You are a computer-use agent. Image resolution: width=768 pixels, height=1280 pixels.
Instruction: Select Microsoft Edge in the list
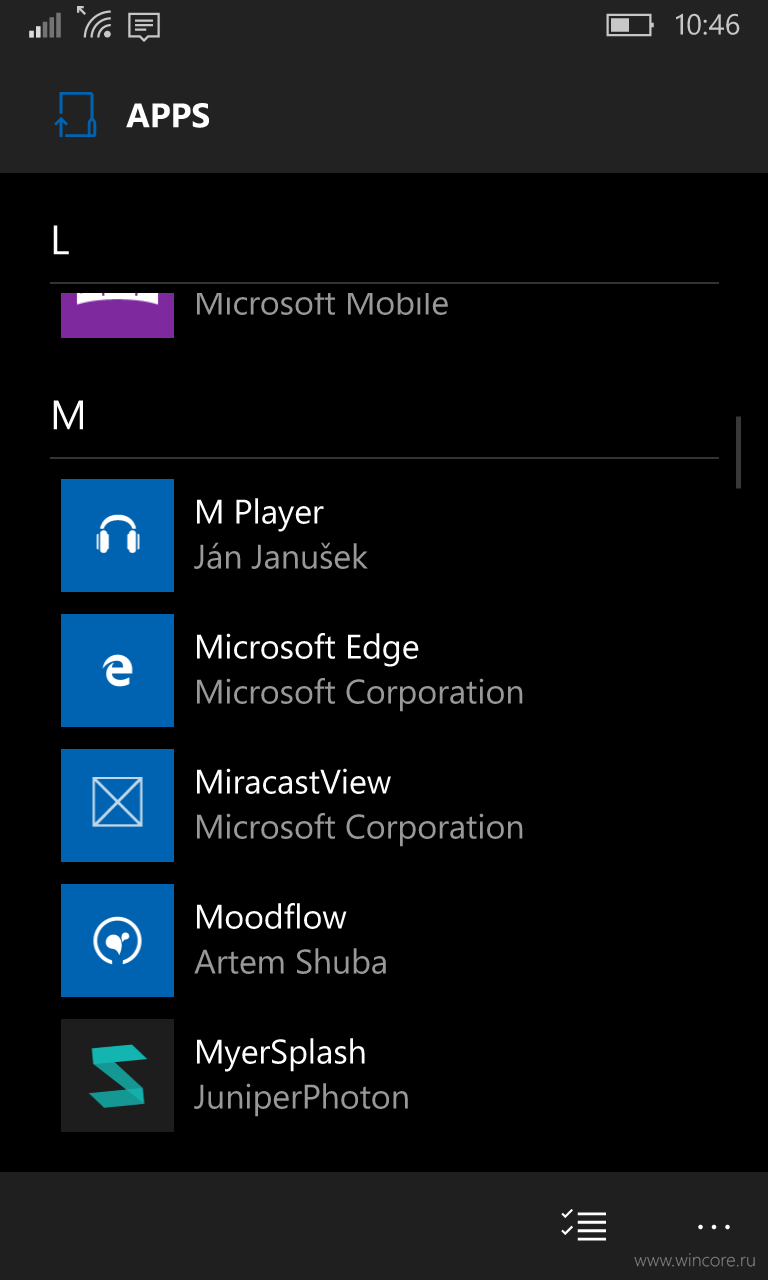[384, 670]
